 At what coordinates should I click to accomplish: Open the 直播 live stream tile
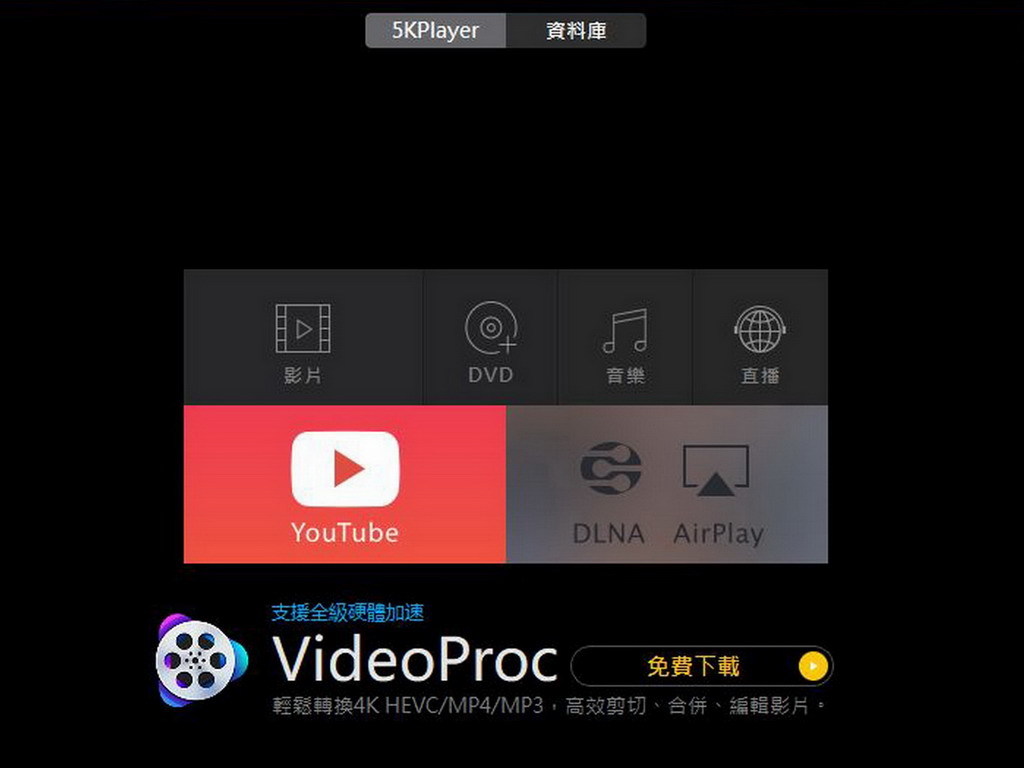pos(760,338)
